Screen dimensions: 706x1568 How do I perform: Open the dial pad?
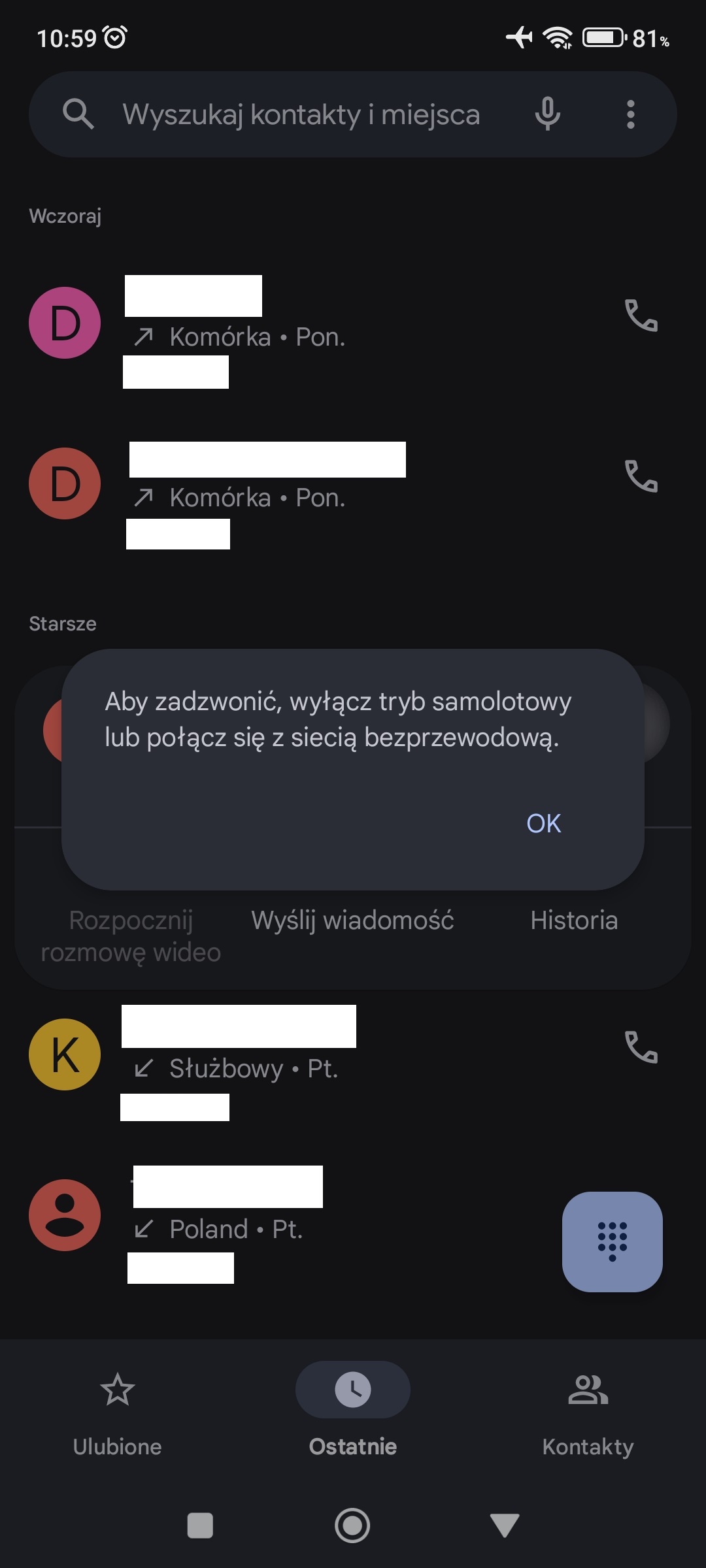pyautogui.click(x=612, y=1241)
